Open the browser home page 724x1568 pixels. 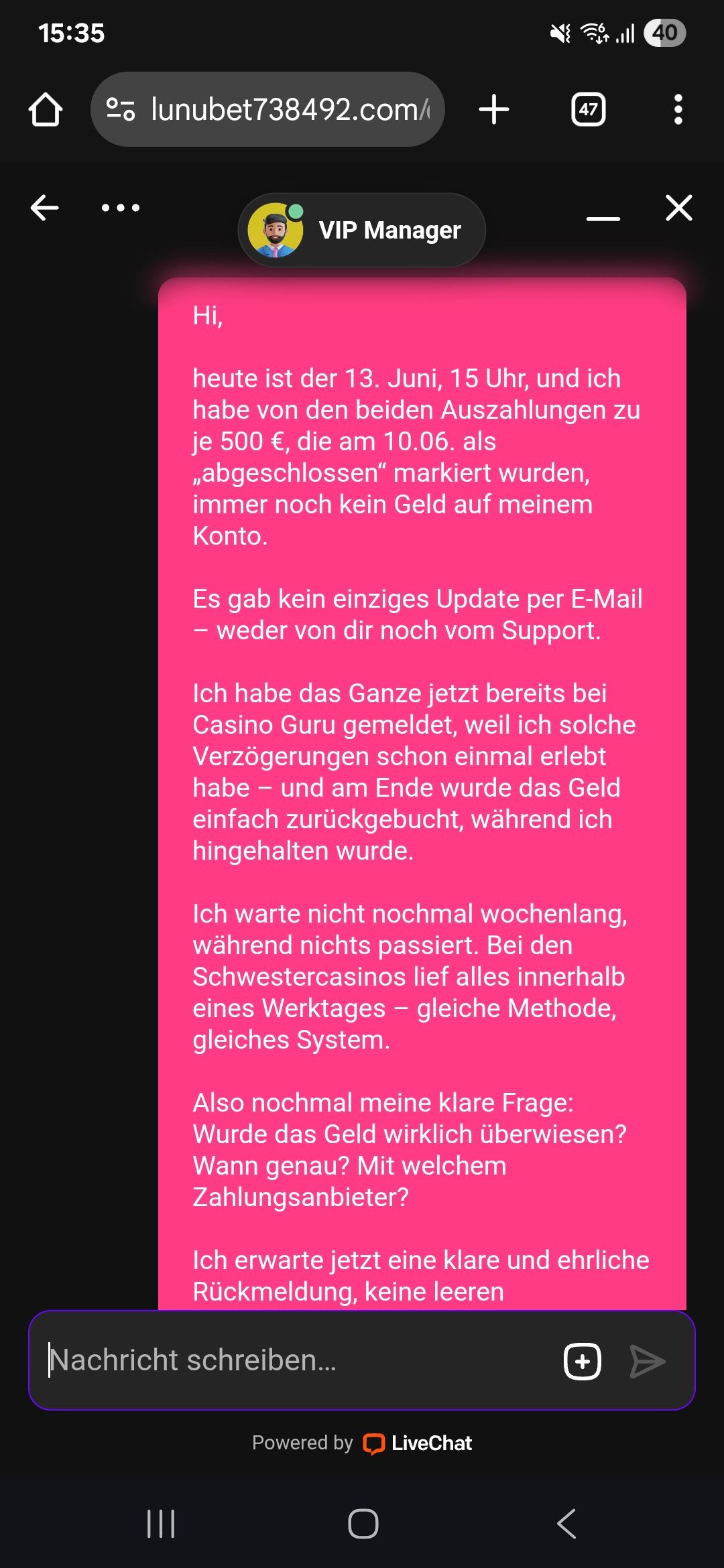(46, 109)
